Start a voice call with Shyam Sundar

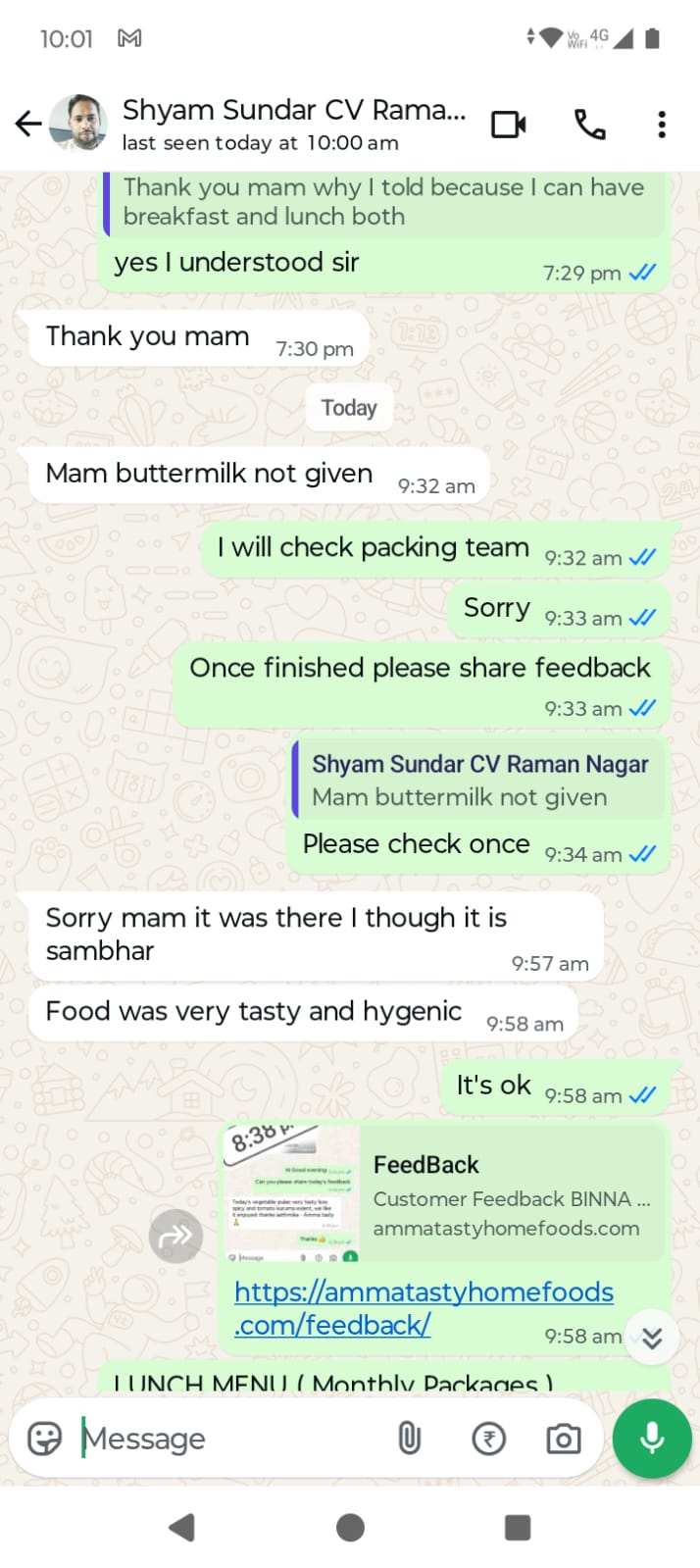coord(589,125)
